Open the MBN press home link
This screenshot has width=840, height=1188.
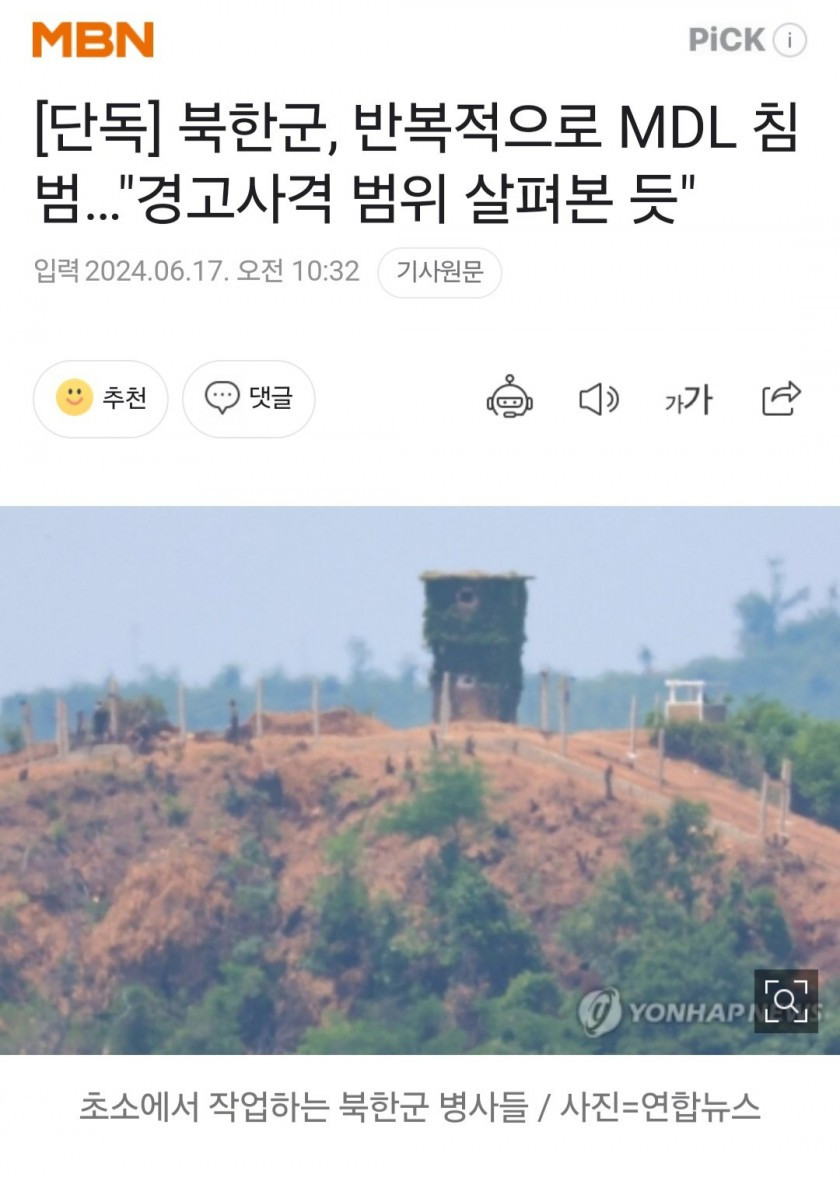(x=93, y=40)
